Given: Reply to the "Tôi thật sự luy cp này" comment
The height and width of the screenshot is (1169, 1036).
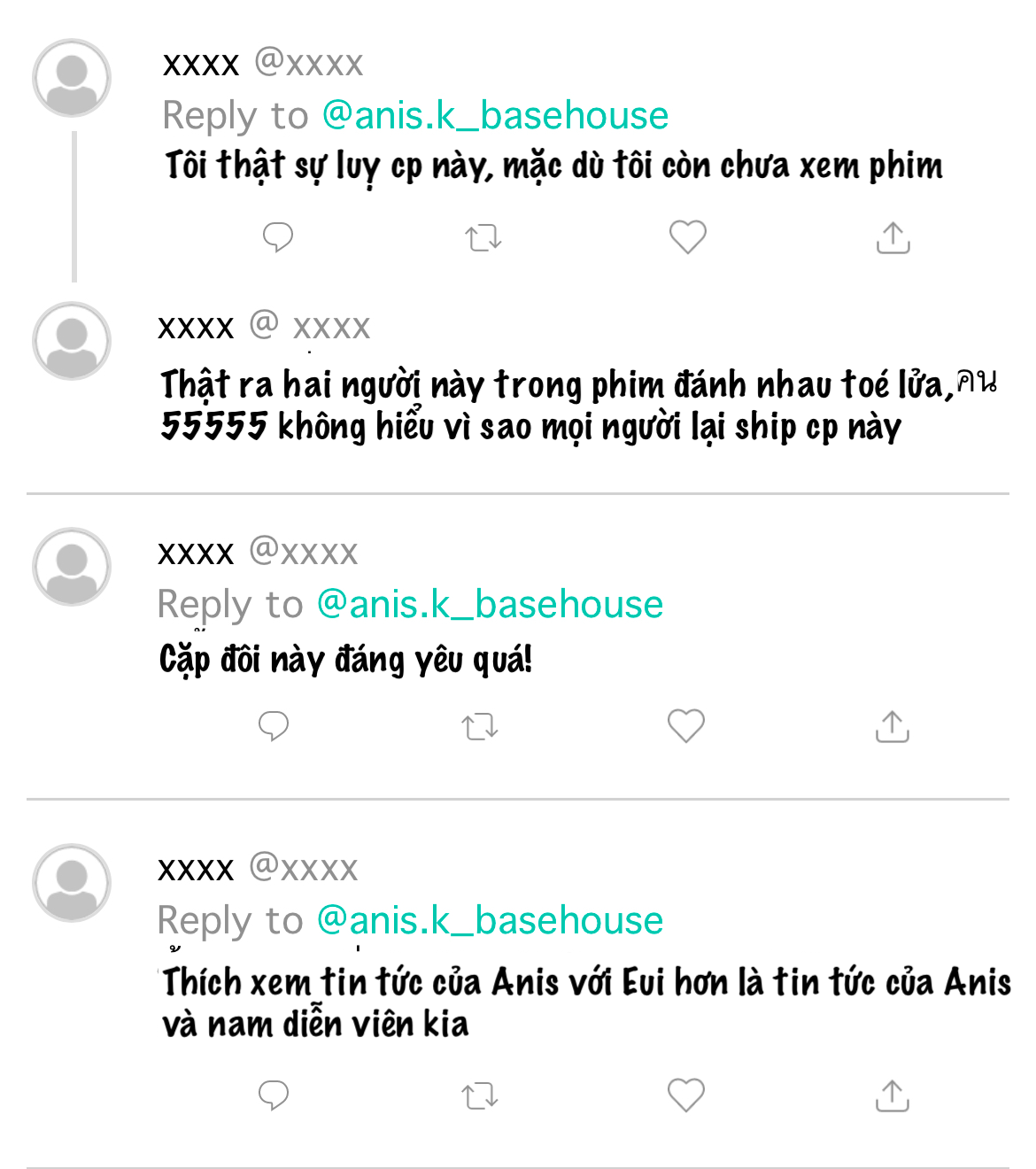Looking at the screenshot, I should (277, 236).
